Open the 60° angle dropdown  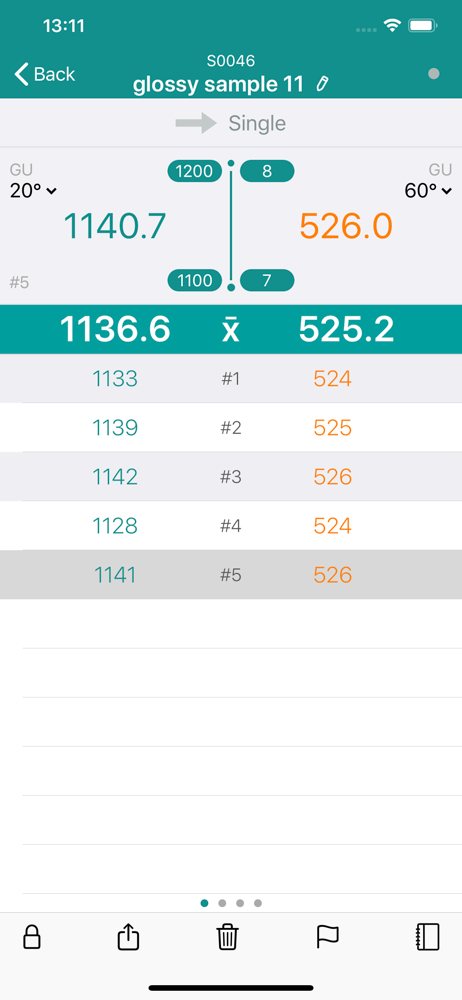tap(428, 190)
